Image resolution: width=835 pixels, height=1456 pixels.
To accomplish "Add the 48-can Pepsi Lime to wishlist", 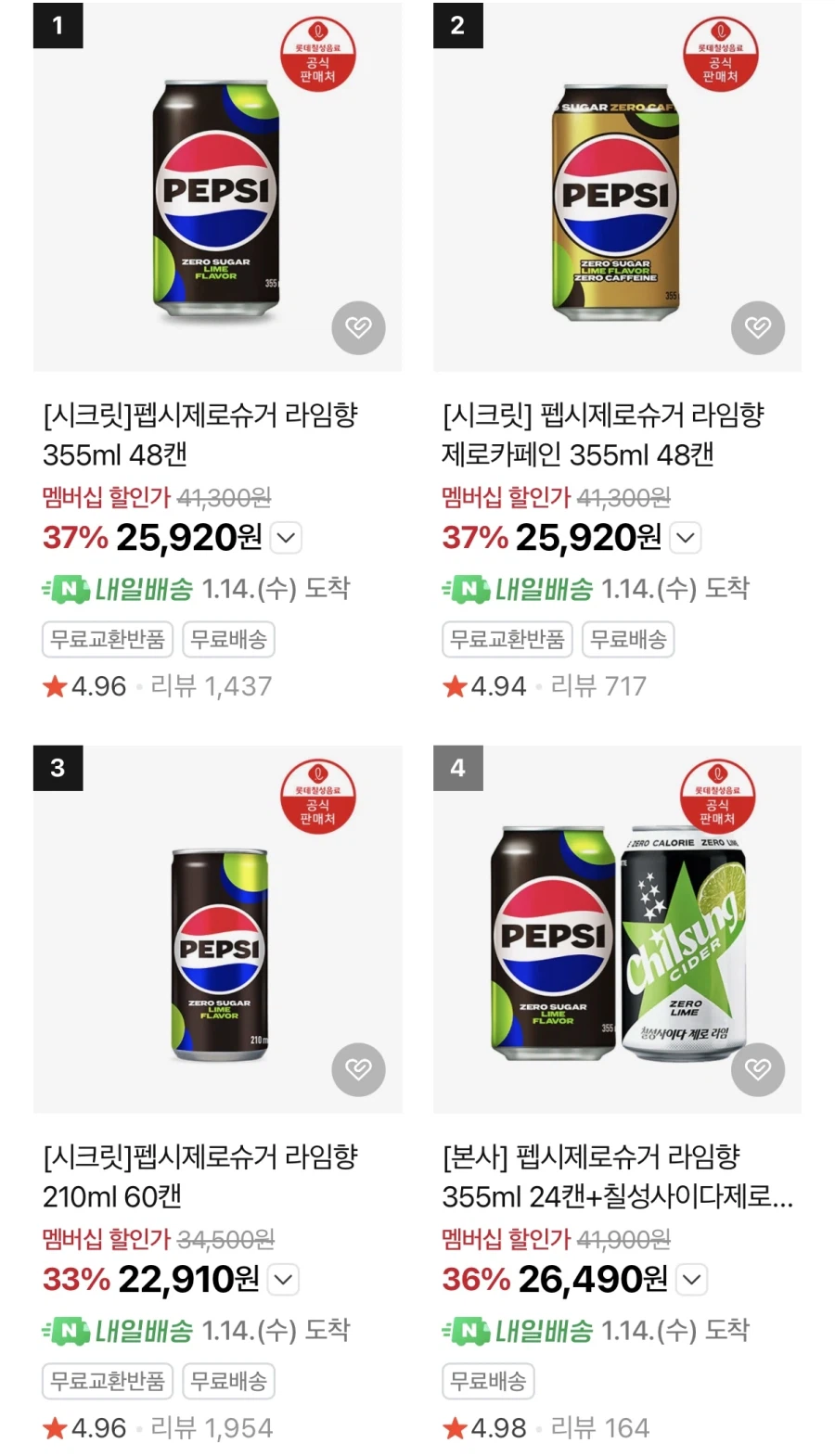I will click(358, 328).
